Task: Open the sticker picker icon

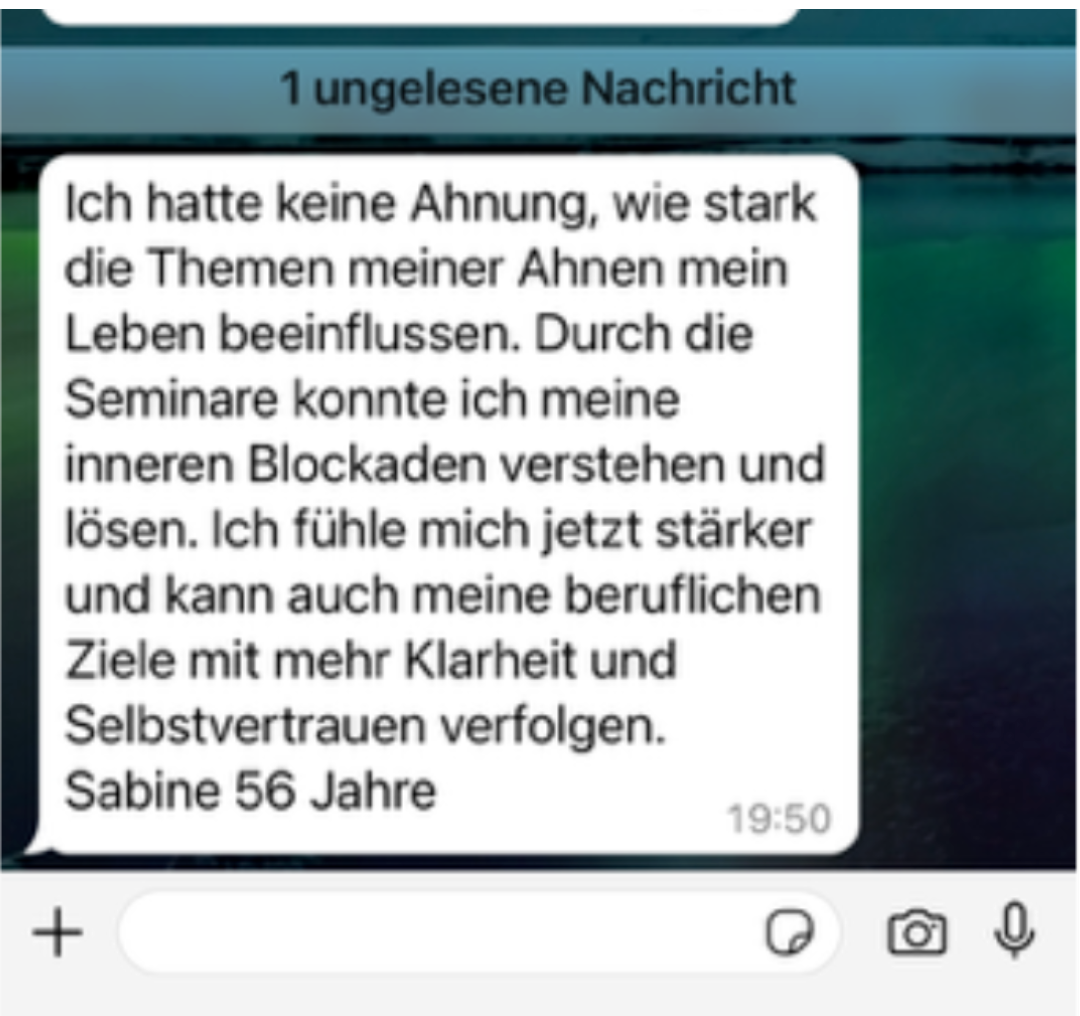Action: 790,934
